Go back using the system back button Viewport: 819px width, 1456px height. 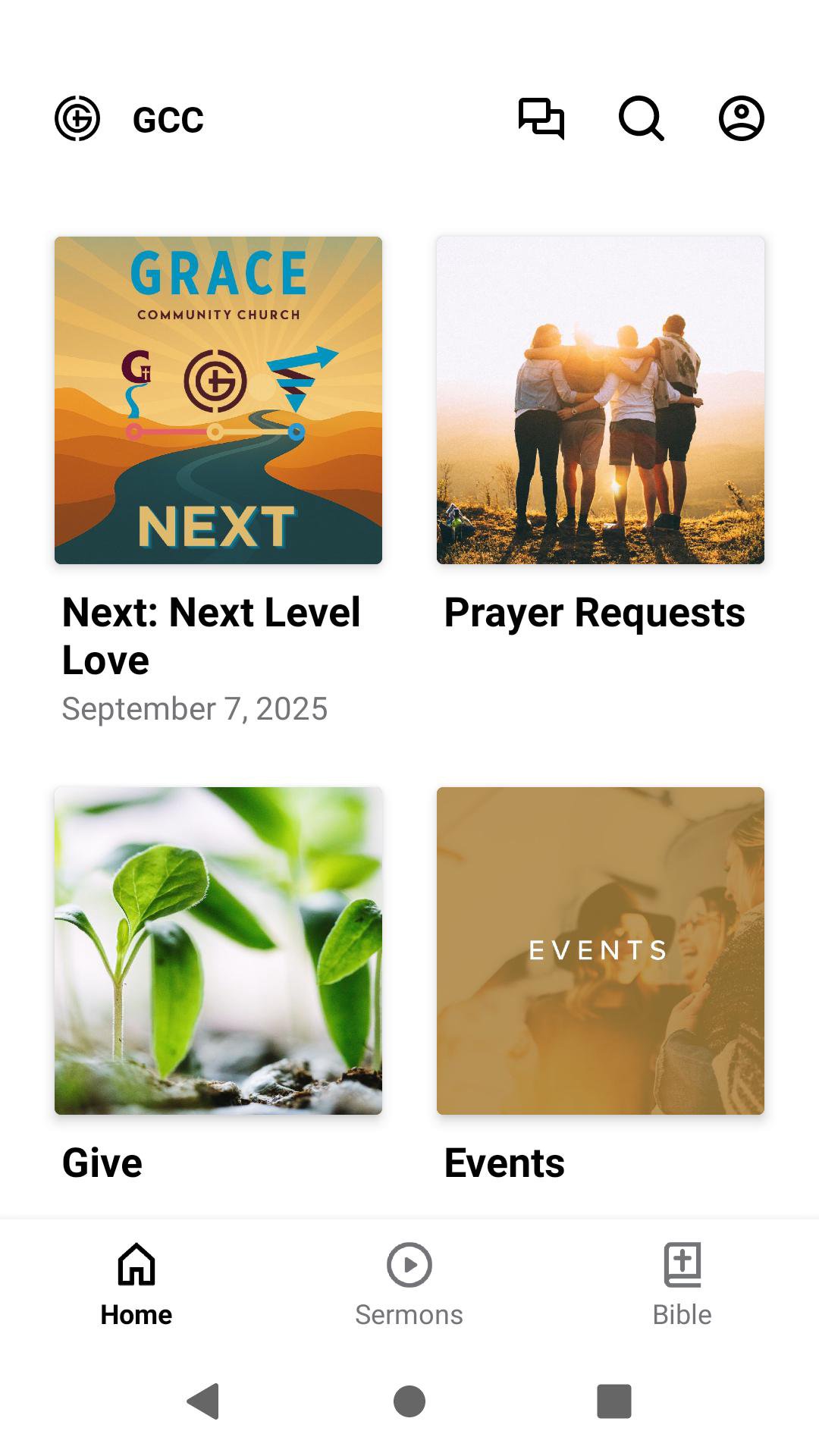[203, 1401]
